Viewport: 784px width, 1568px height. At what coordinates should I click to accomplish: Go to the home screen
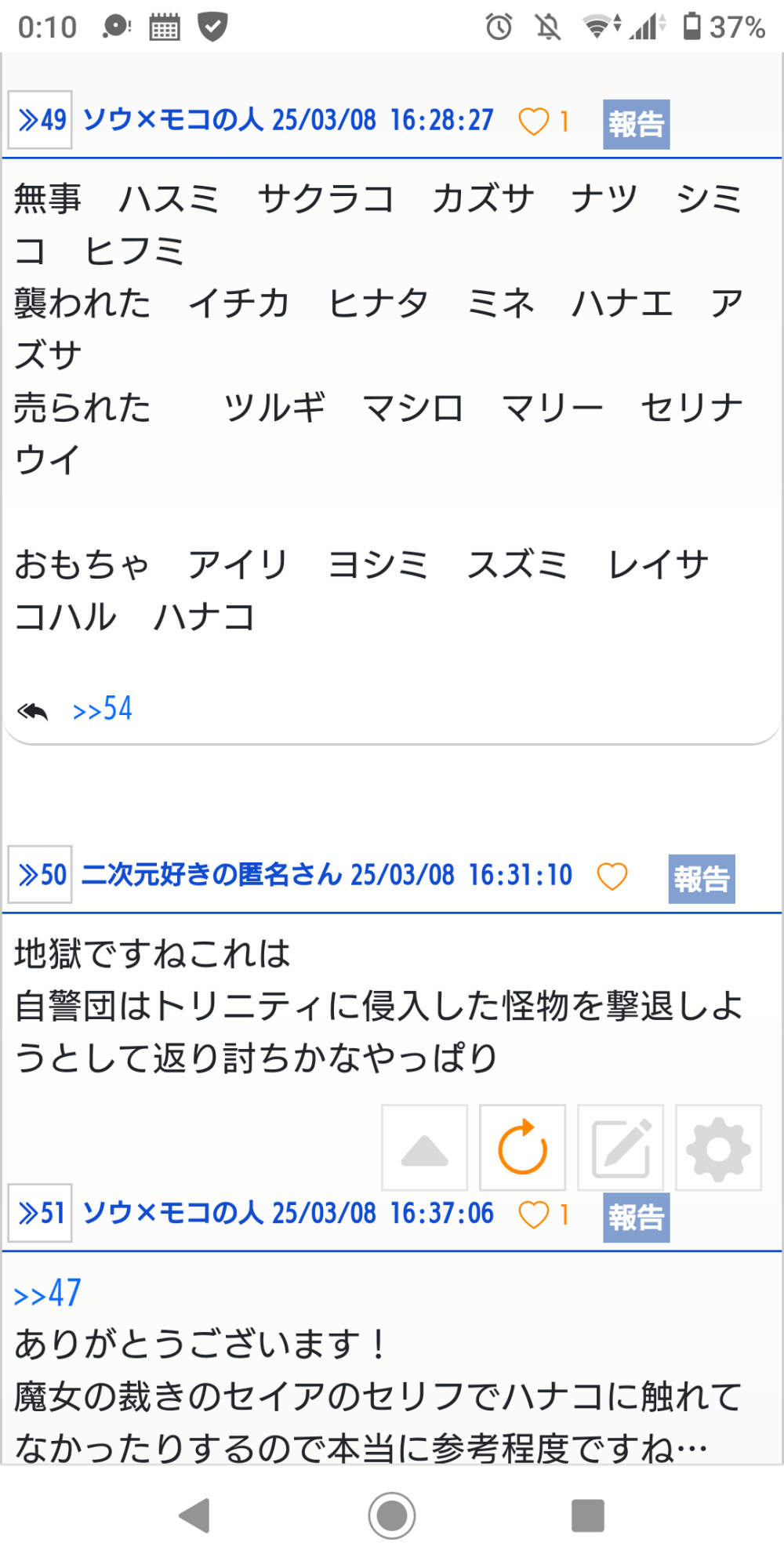pos(392,1515)
